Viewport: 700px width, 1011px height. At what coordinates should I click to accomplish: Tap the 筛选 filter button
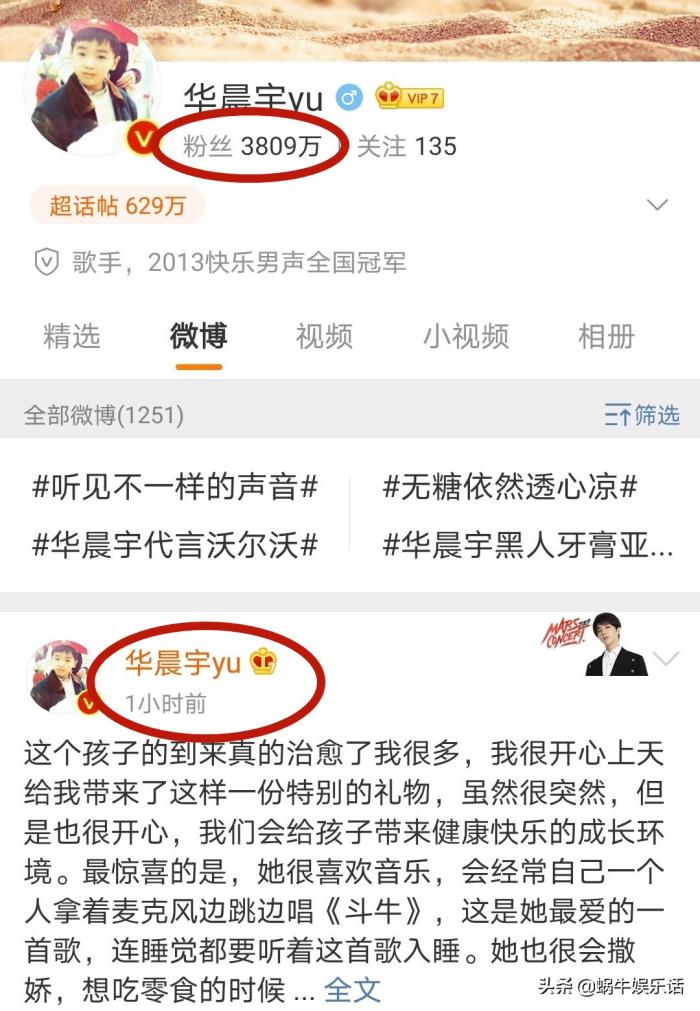[x=642, y=415]
